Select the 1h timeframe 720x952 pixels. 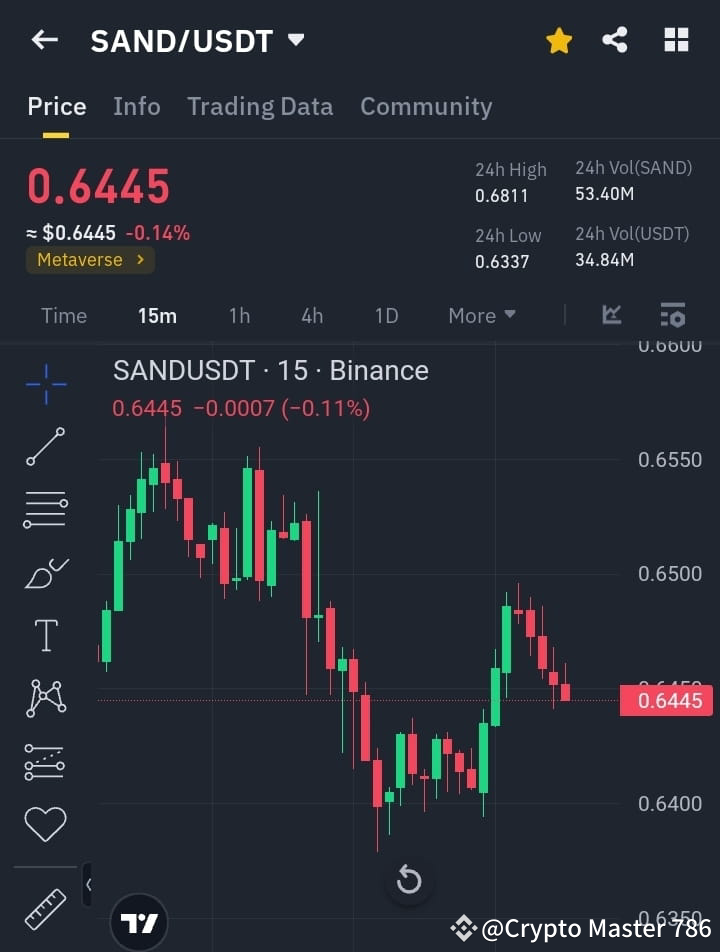tap(239, 315)
